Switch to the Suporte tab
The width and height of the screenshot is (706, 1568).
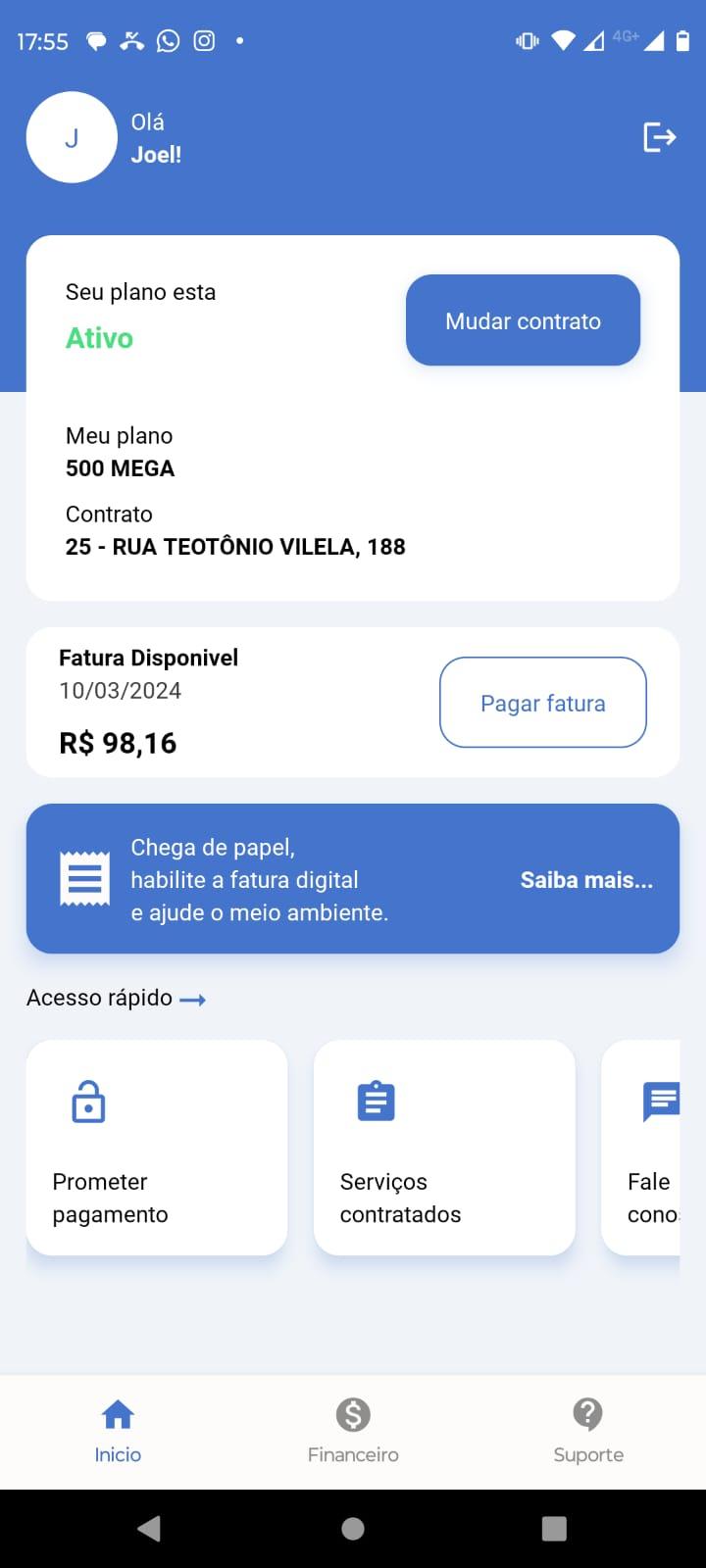pos(588,1432)
